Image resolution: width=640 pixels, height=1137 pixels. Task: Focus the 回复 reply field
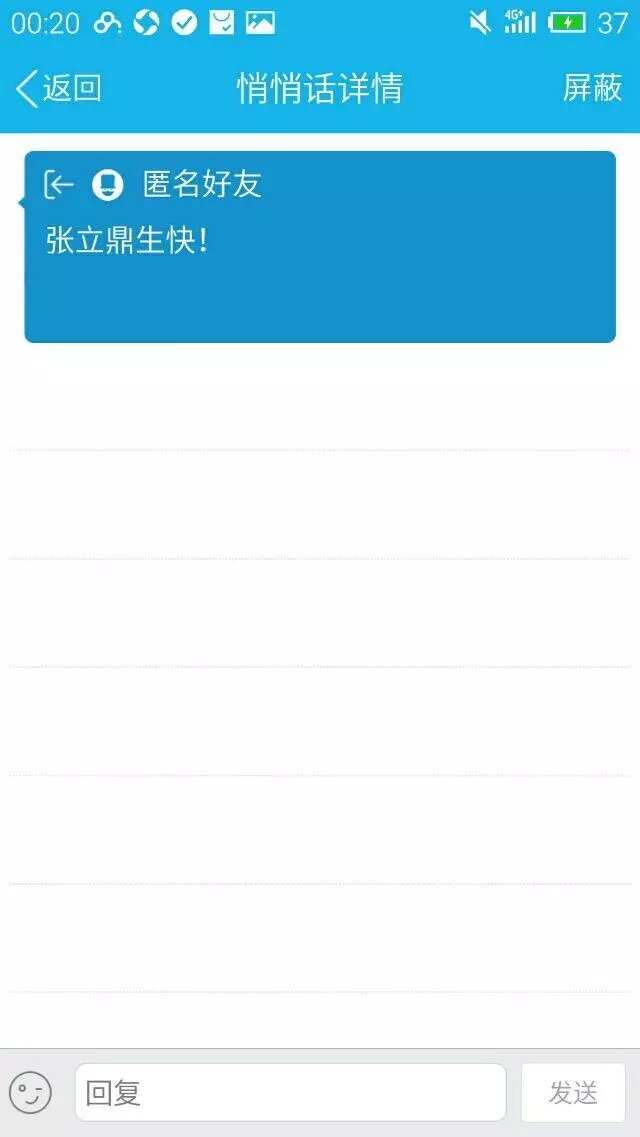point(290,1093)
